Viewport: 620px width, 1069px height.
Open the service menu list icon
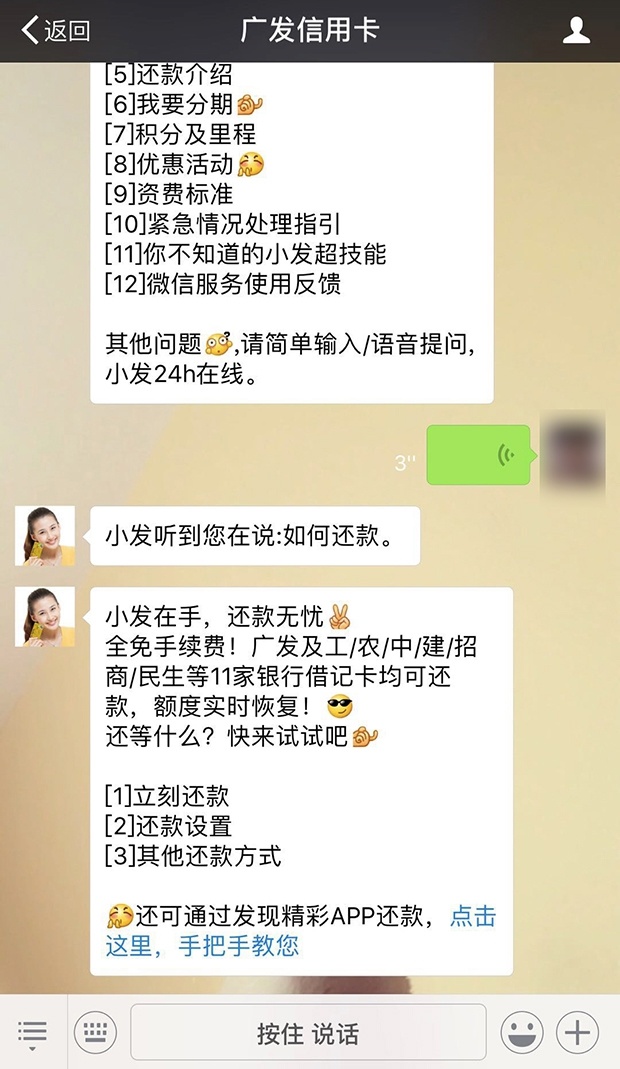pos(33,1033)
